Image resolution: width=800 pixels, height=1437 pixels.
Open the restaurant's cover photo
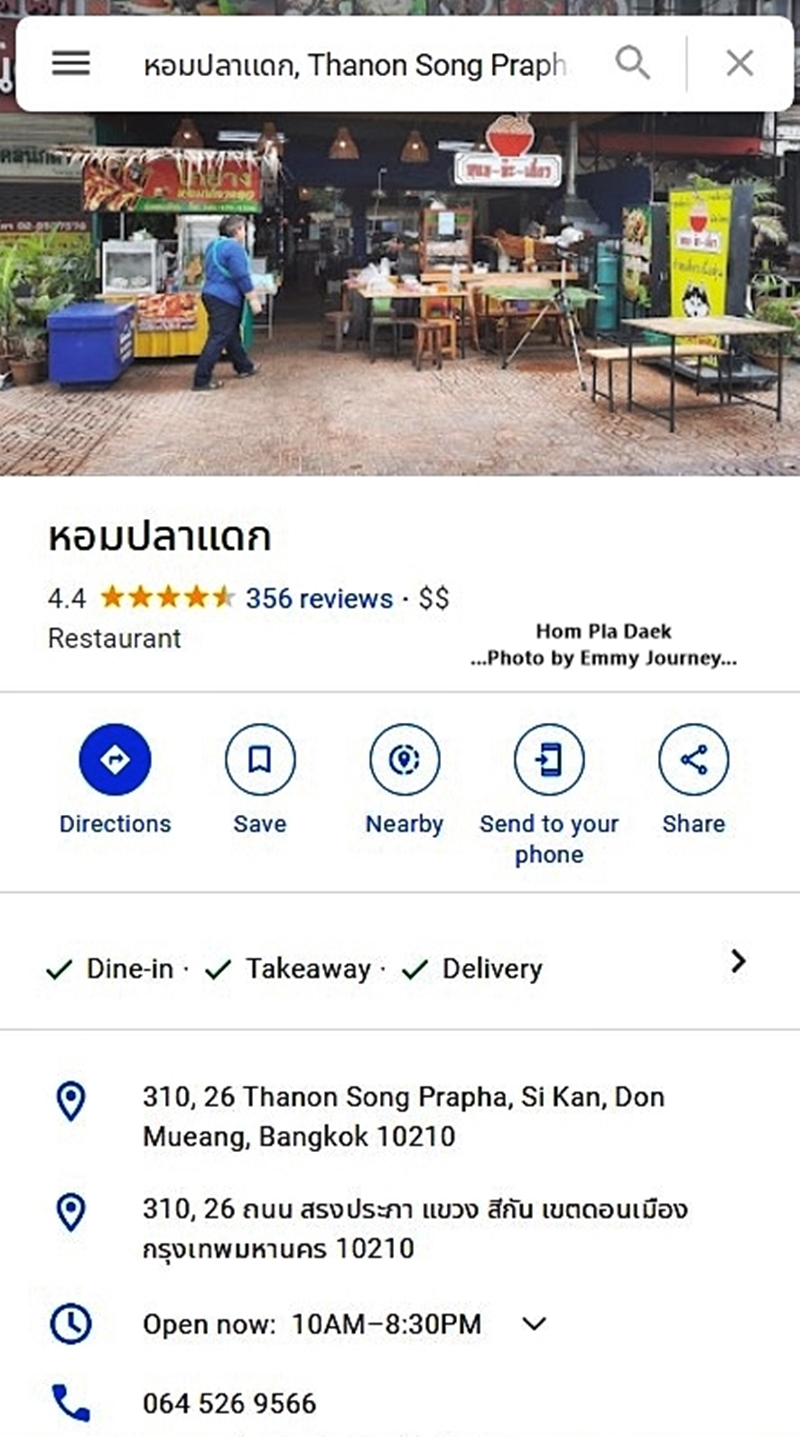pyautogui.click(x=400, y=300)
